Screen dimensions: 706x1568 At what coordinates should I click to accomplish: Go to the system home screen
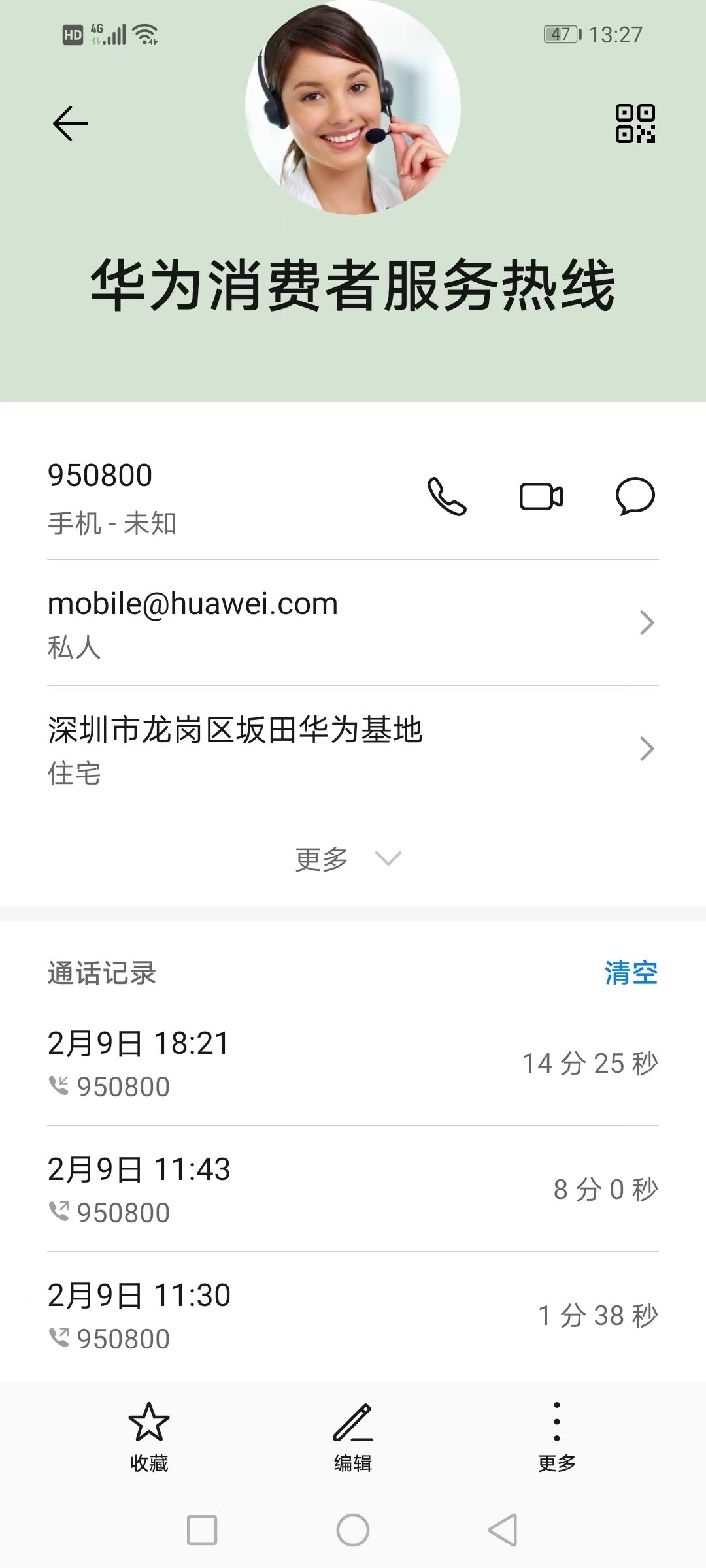353,1530
